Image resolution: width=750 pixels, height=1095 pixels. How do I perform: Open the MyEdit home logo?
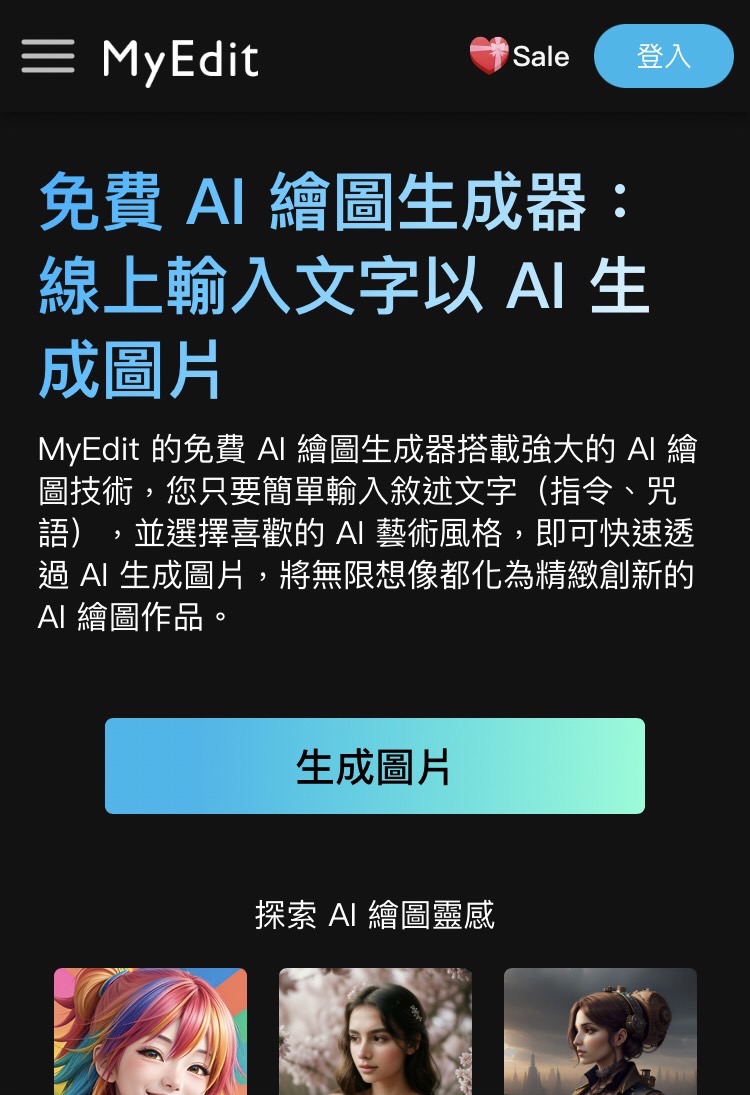point(181,59)
